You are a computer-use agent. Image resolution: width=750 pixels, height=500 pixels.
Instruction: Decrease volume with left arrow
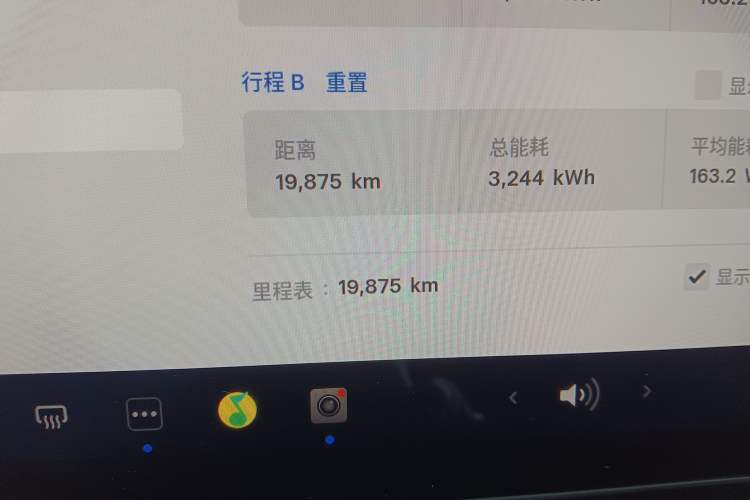point(513,398)
